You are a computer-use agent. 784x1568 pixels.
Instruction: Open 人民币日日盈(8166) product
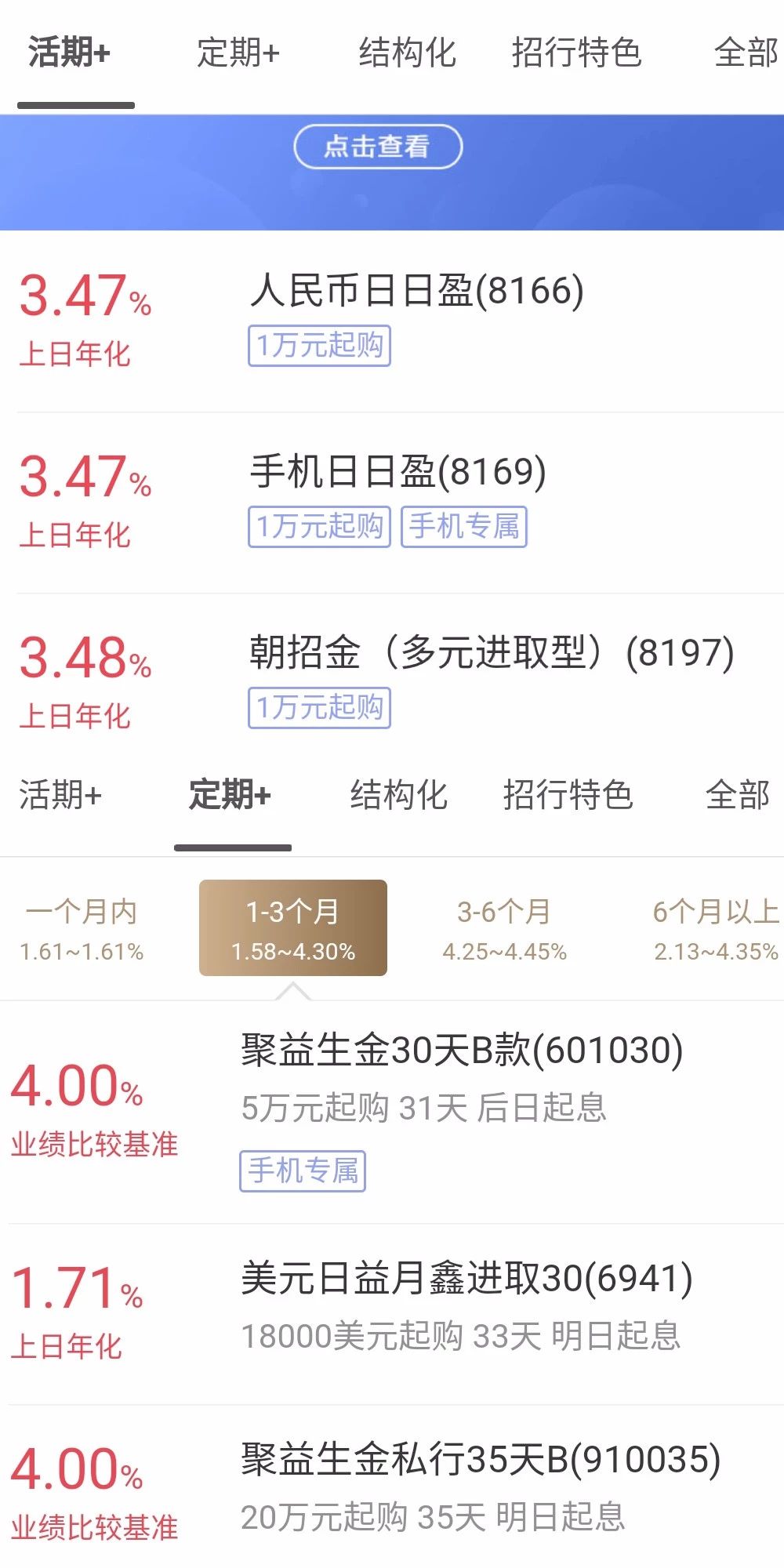[x=392, y=321]
